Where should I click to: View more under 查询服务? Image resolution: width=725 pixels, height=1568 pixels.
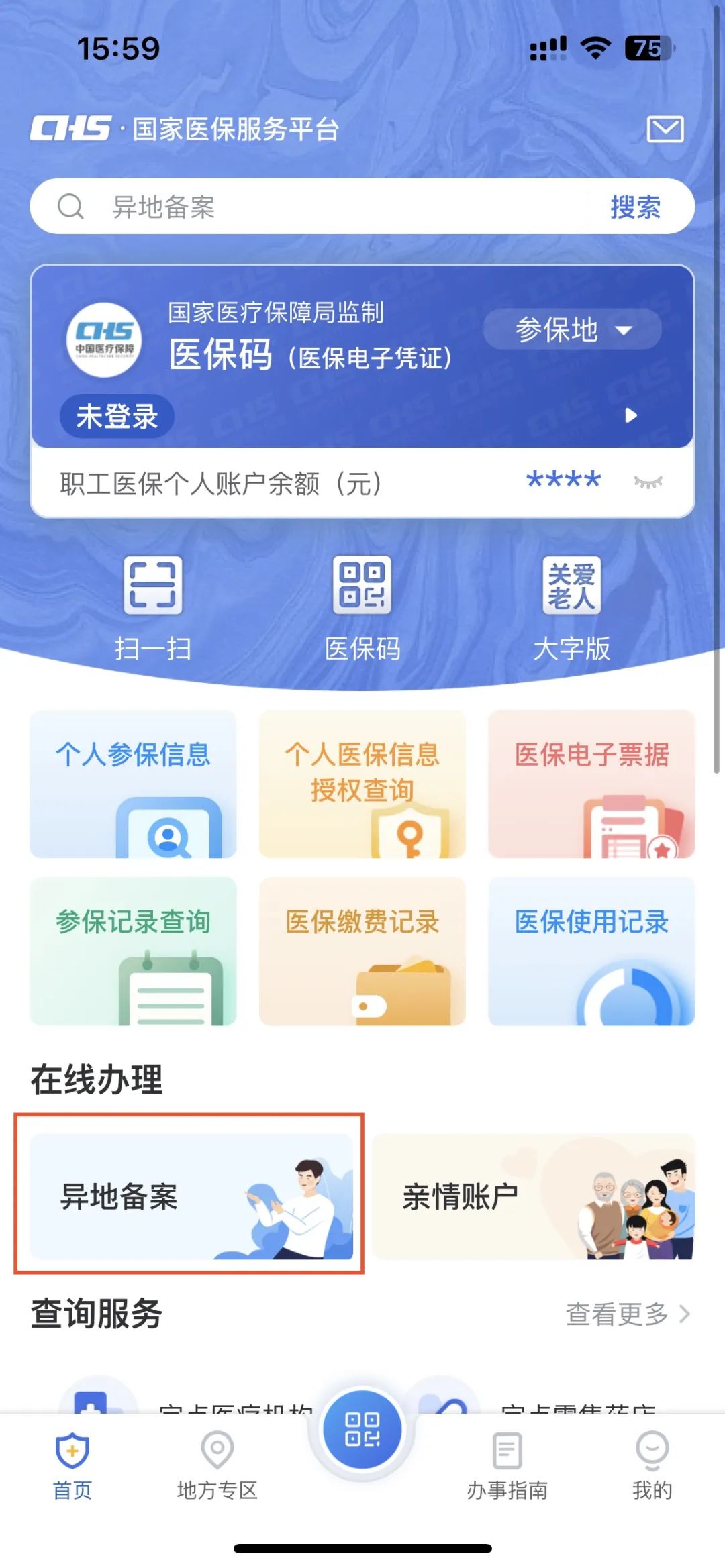(627, 1314)
